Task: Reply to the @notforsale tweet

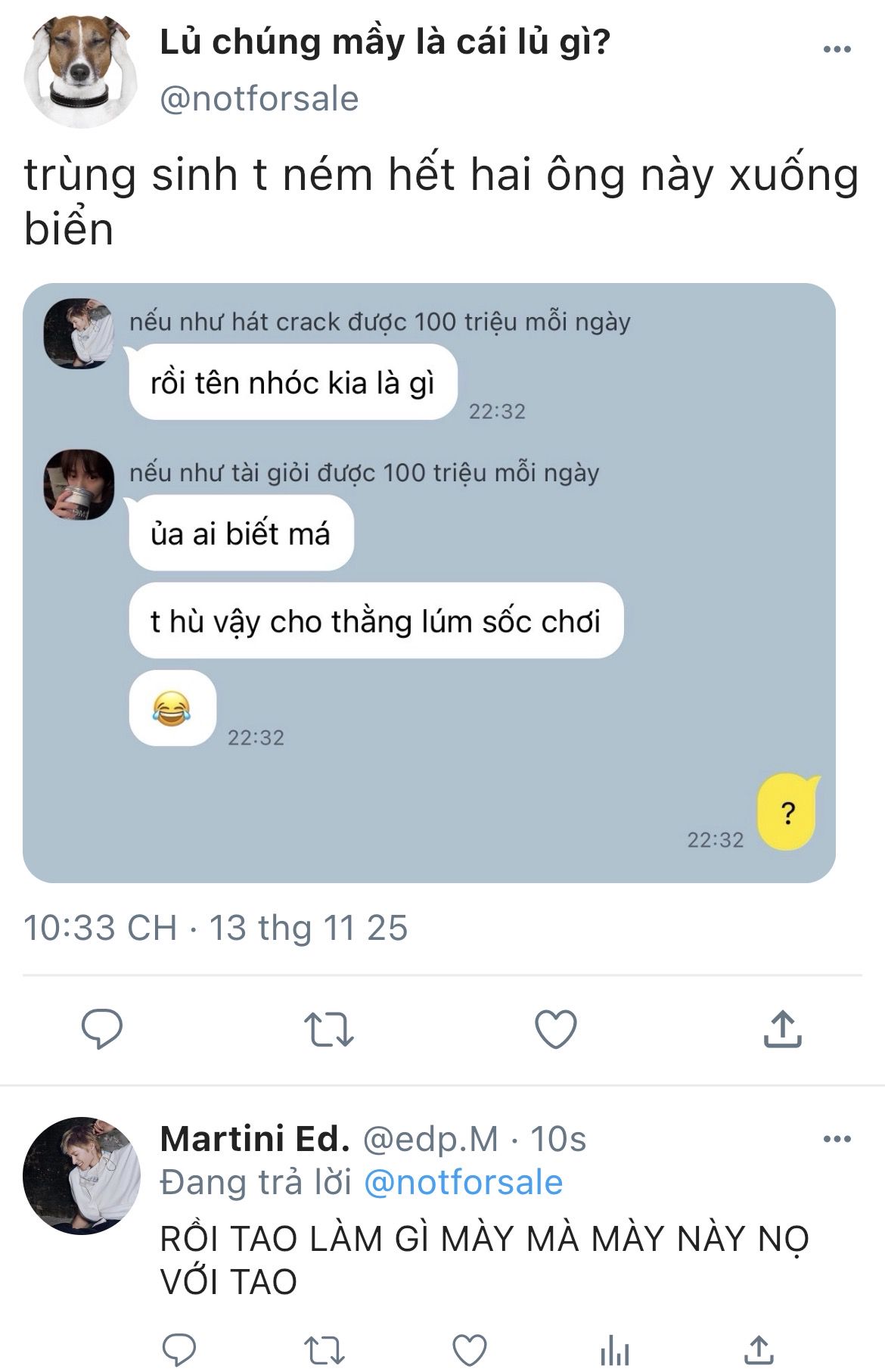Action: pyautogui.click(x=102, y=1029)
